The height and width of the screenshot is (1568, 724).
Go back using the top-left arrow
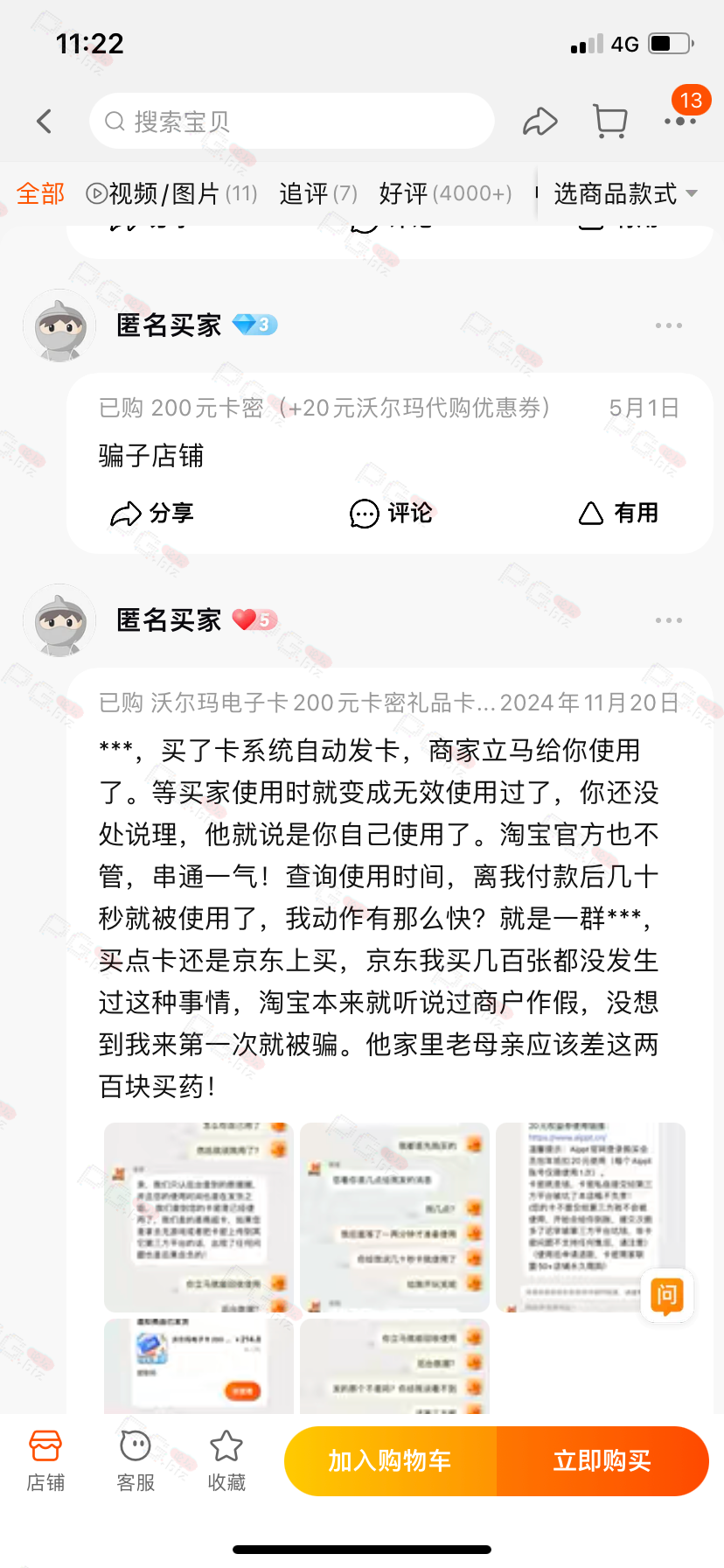tap(45, 122)
